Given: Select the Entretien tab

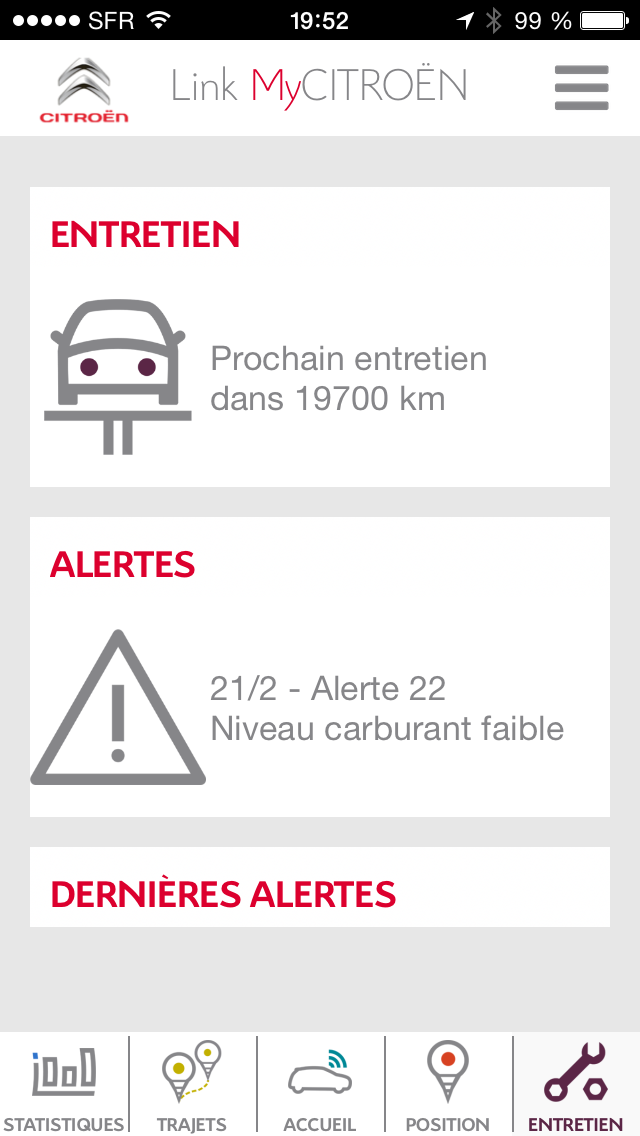Looking at the screenshot, I should pos(576,1085).
